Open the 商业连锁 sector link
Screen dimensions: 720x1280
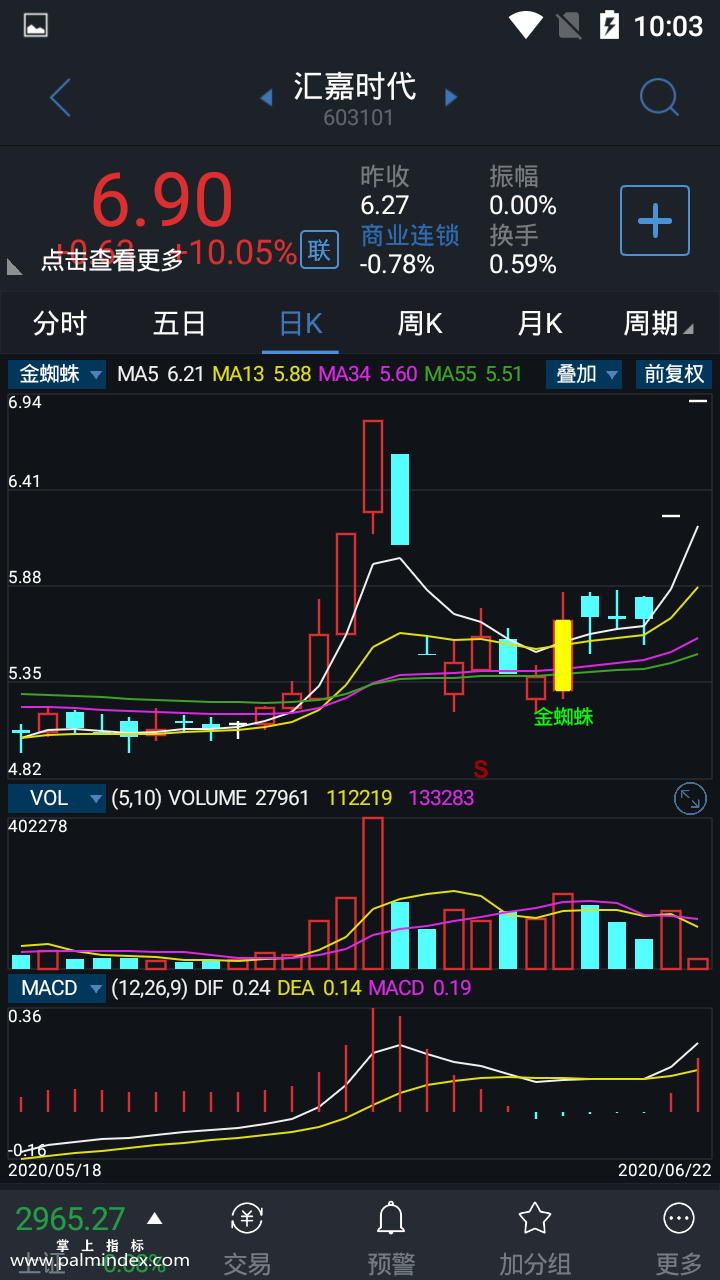point(409,235)
